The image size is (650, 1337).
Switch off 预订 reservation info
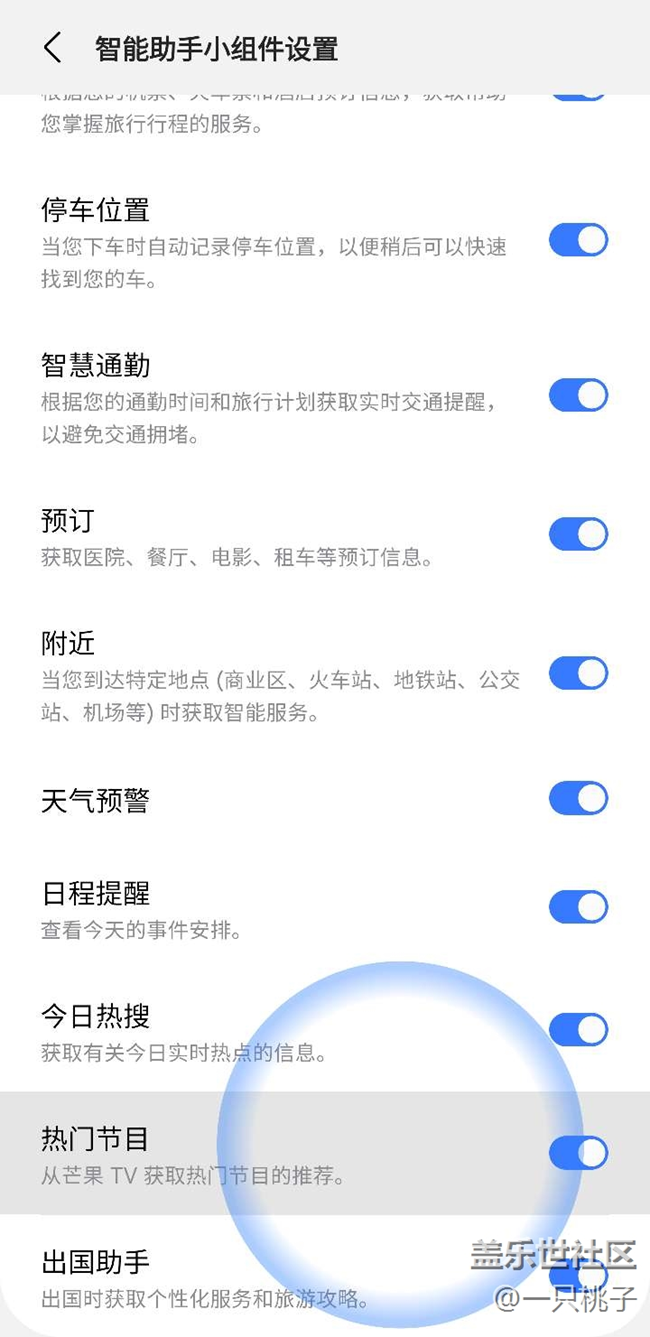pos(578,534)
